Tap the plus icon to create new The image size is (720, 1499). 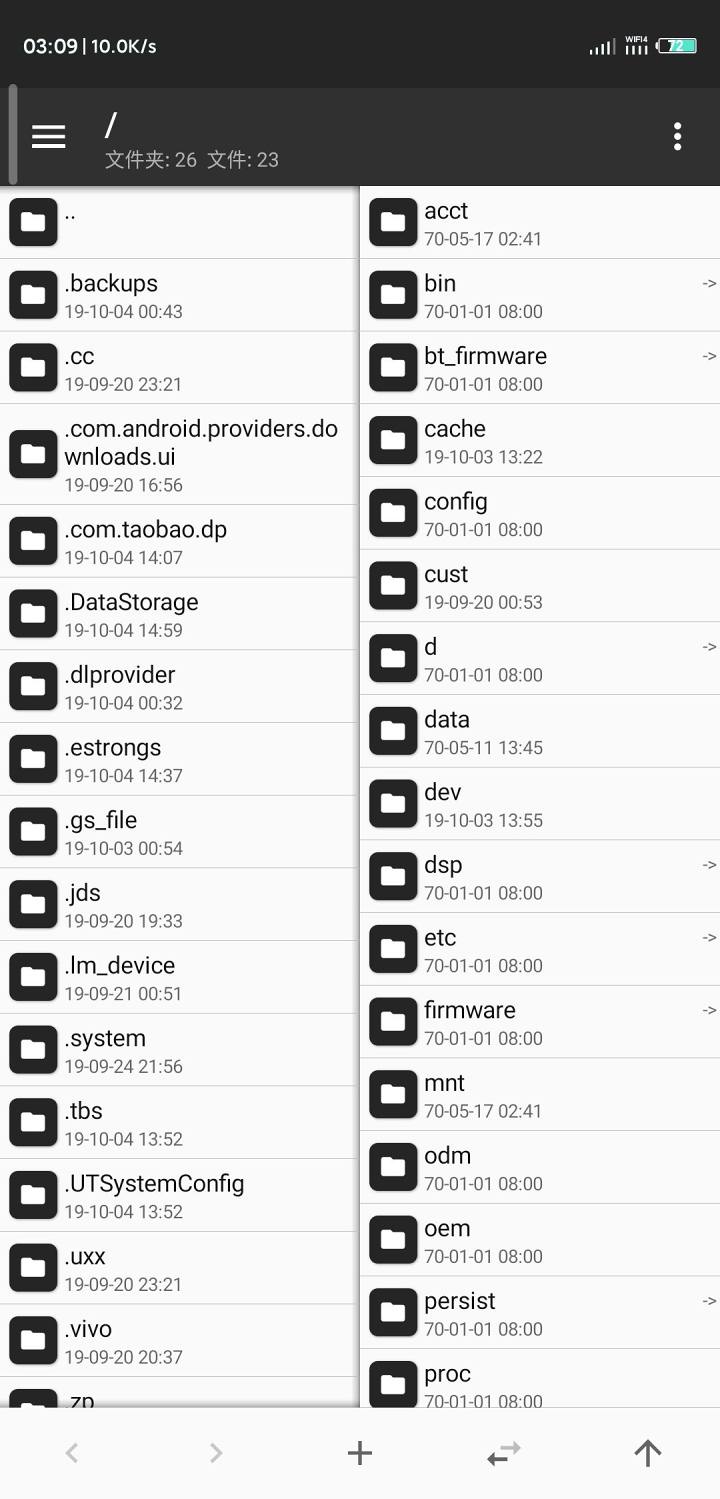(360, 1453)
